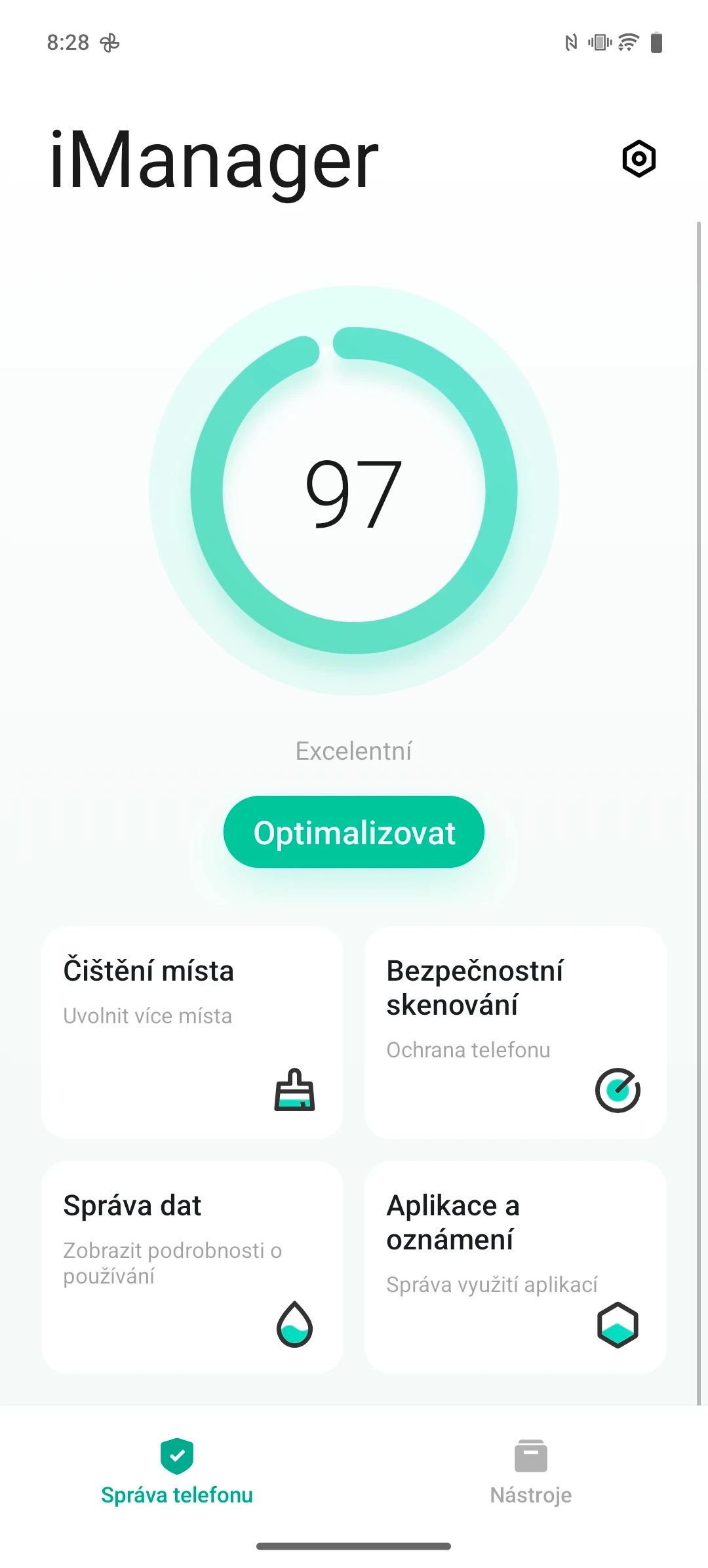The image size is (708, 1568).
Task: Open the Aplikace a oznámení card
Action: 515,1267
